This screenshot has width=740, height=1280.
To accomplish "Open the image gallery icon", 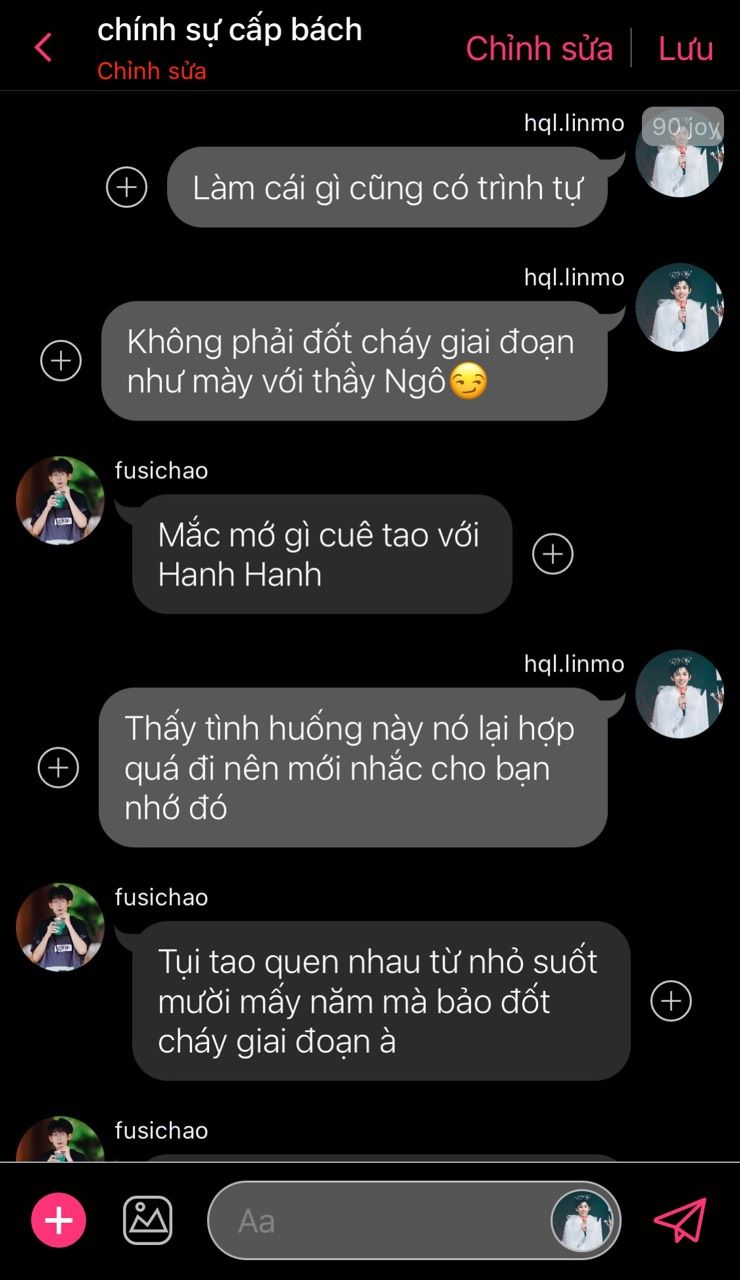I will point(148,1220).
